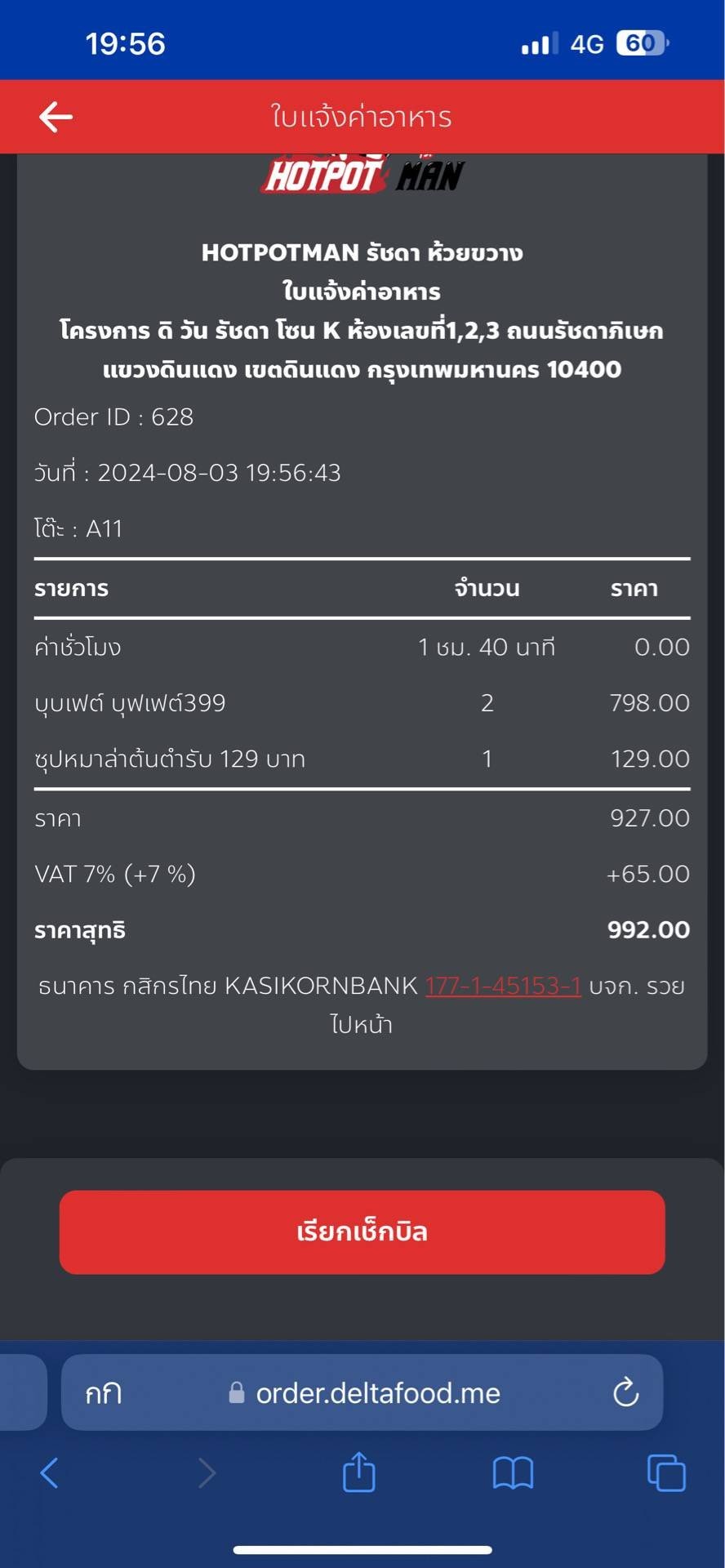Select the Order ID 628 text
Screen dimensions: 725x1568
113,416
